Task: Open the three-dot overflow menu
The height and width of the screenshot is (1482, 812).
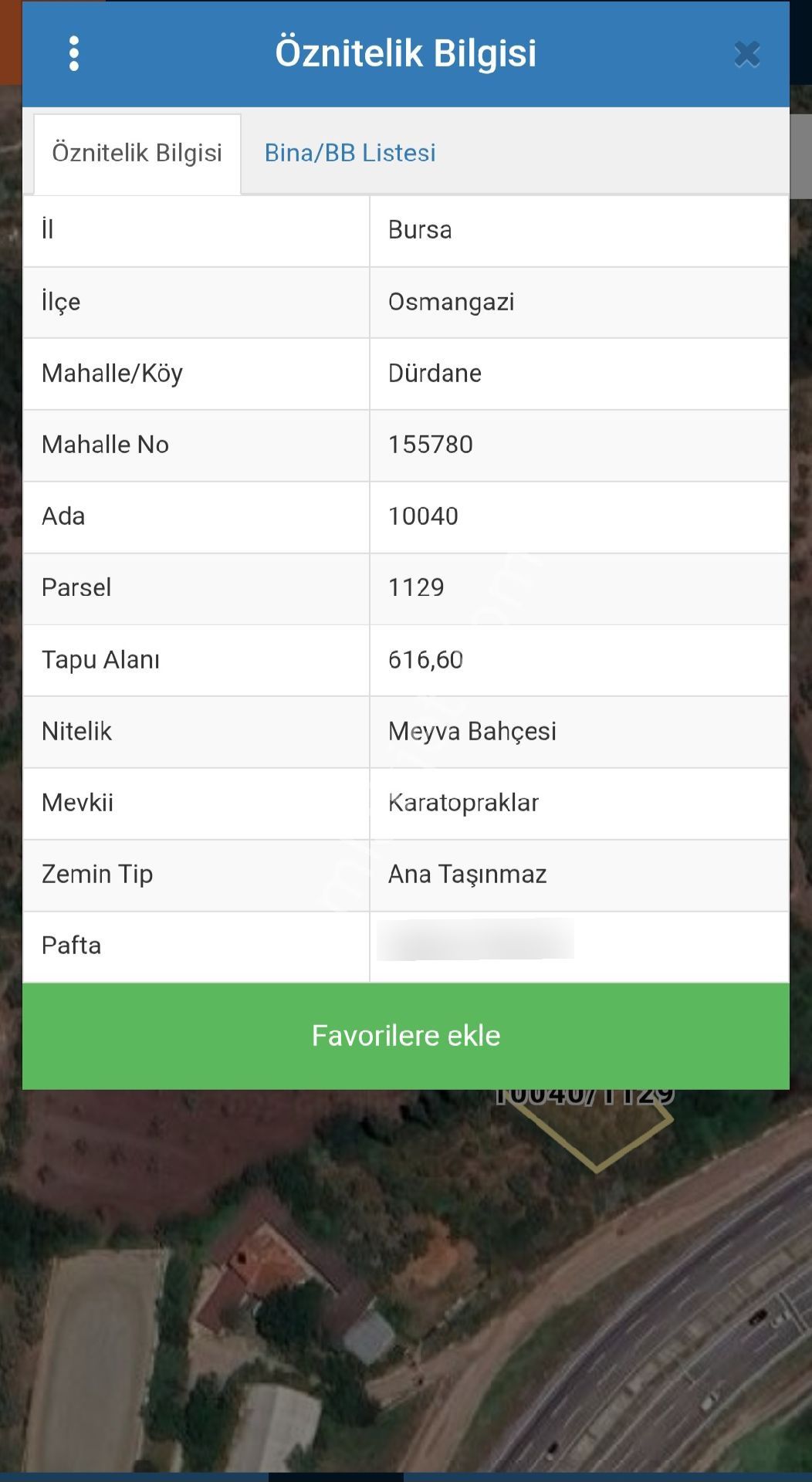Action: coord(74,54)
